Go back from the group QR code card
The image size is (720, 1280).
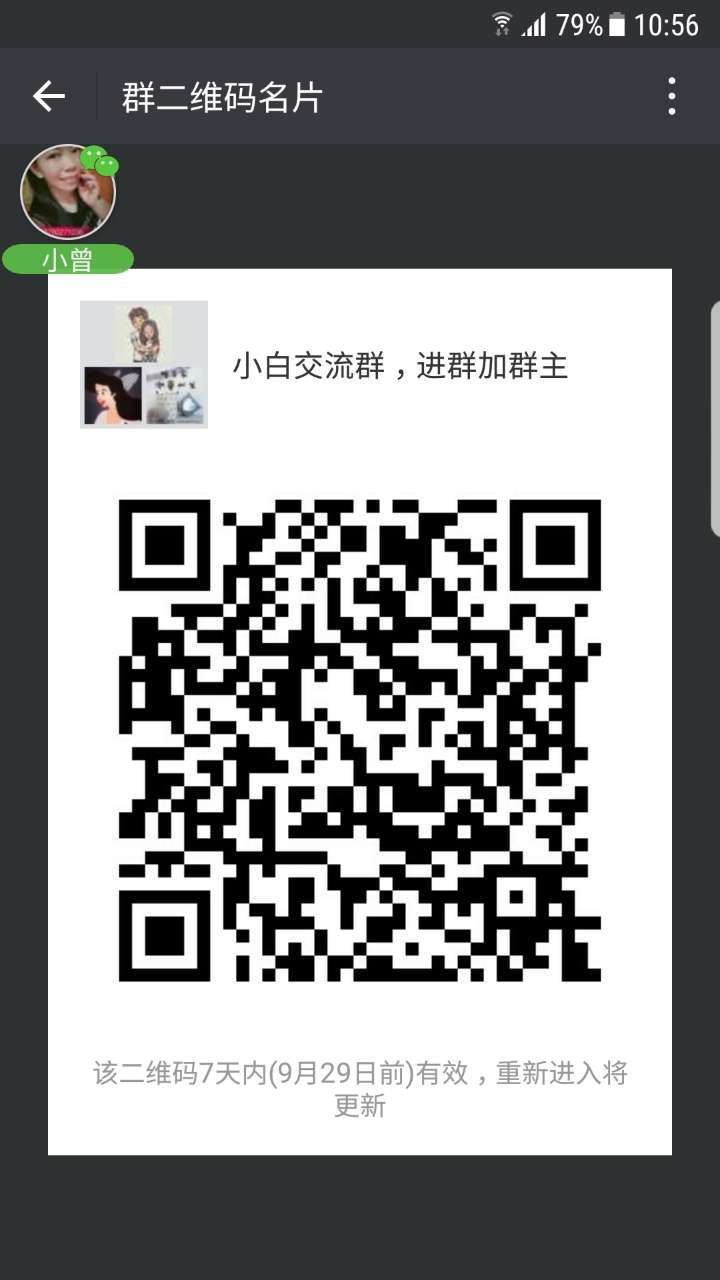click(48, 97)
